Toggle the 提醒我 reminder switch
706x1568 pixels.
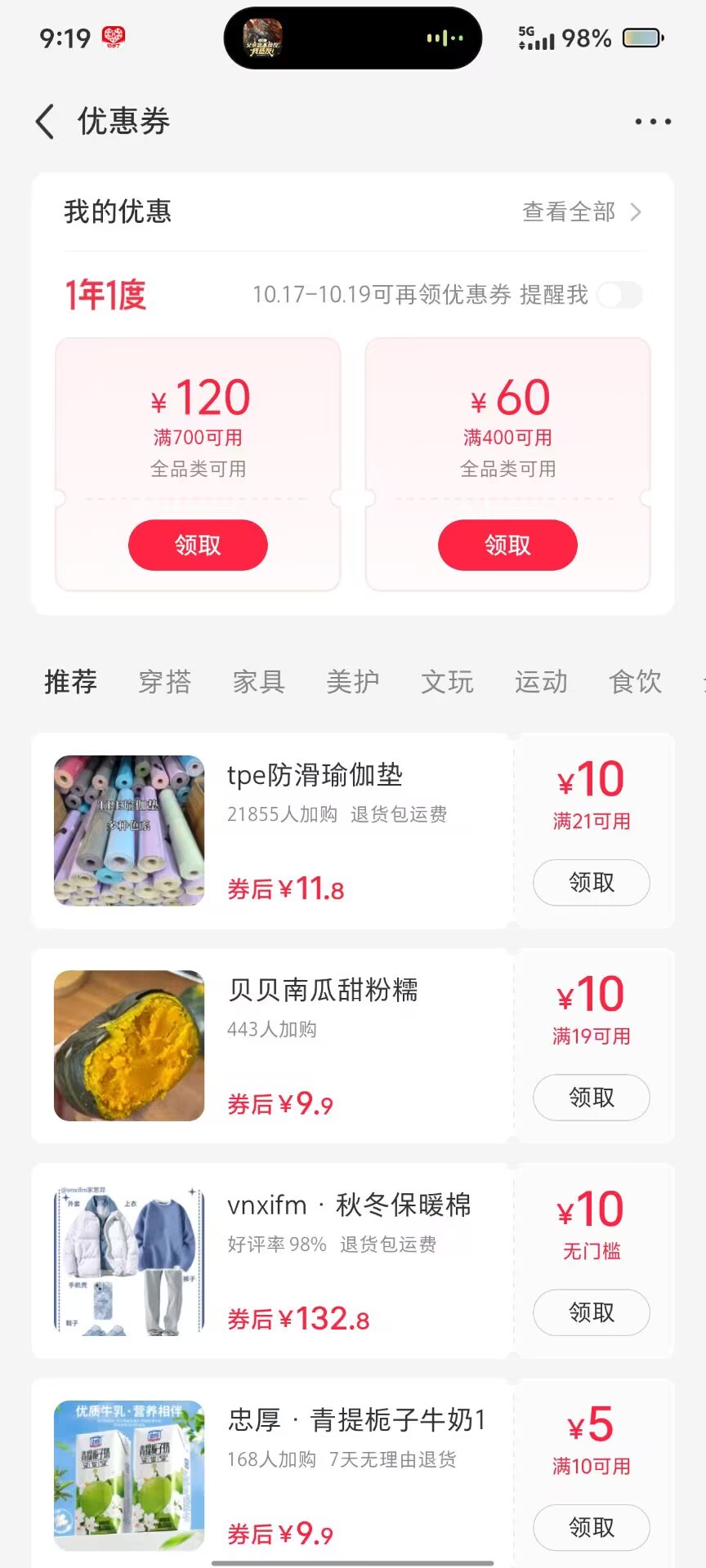point(619,295)
